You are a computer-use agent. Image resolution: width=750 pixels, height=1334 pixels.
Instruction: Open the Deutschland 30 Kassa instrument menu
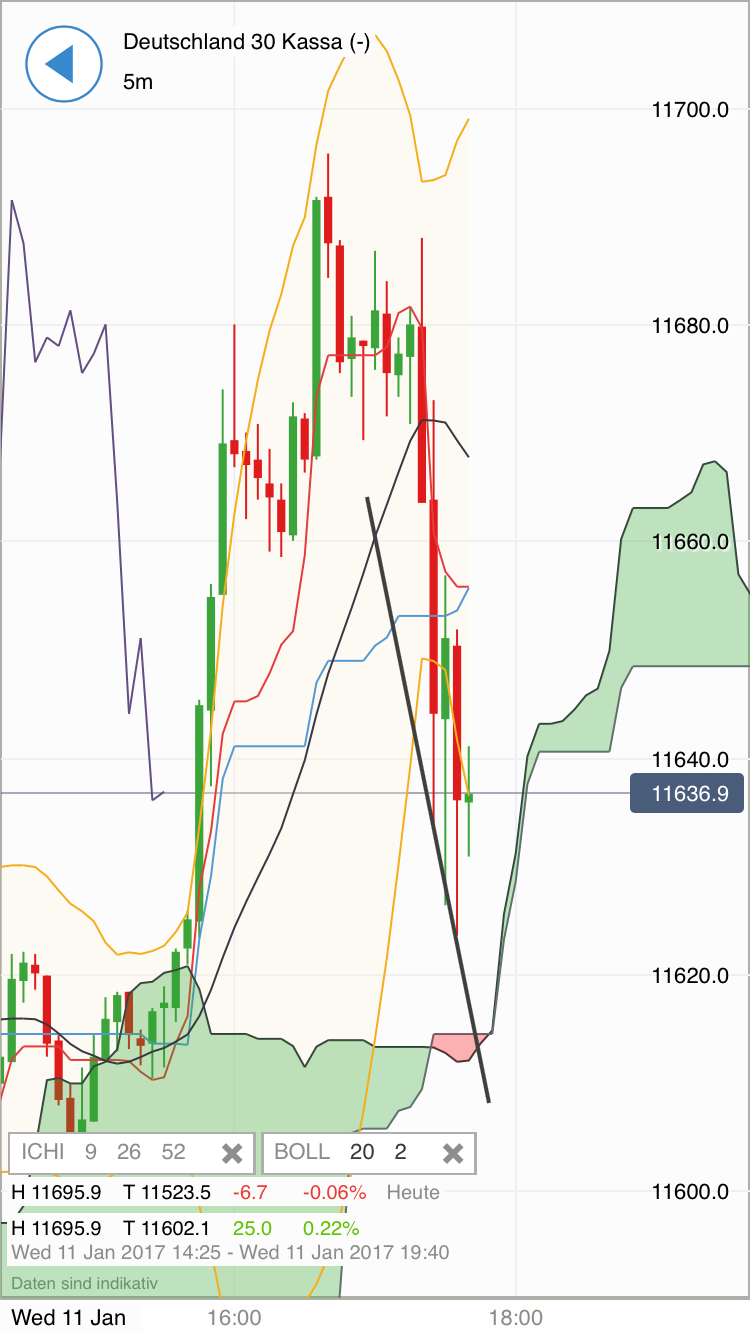point(245,42)
